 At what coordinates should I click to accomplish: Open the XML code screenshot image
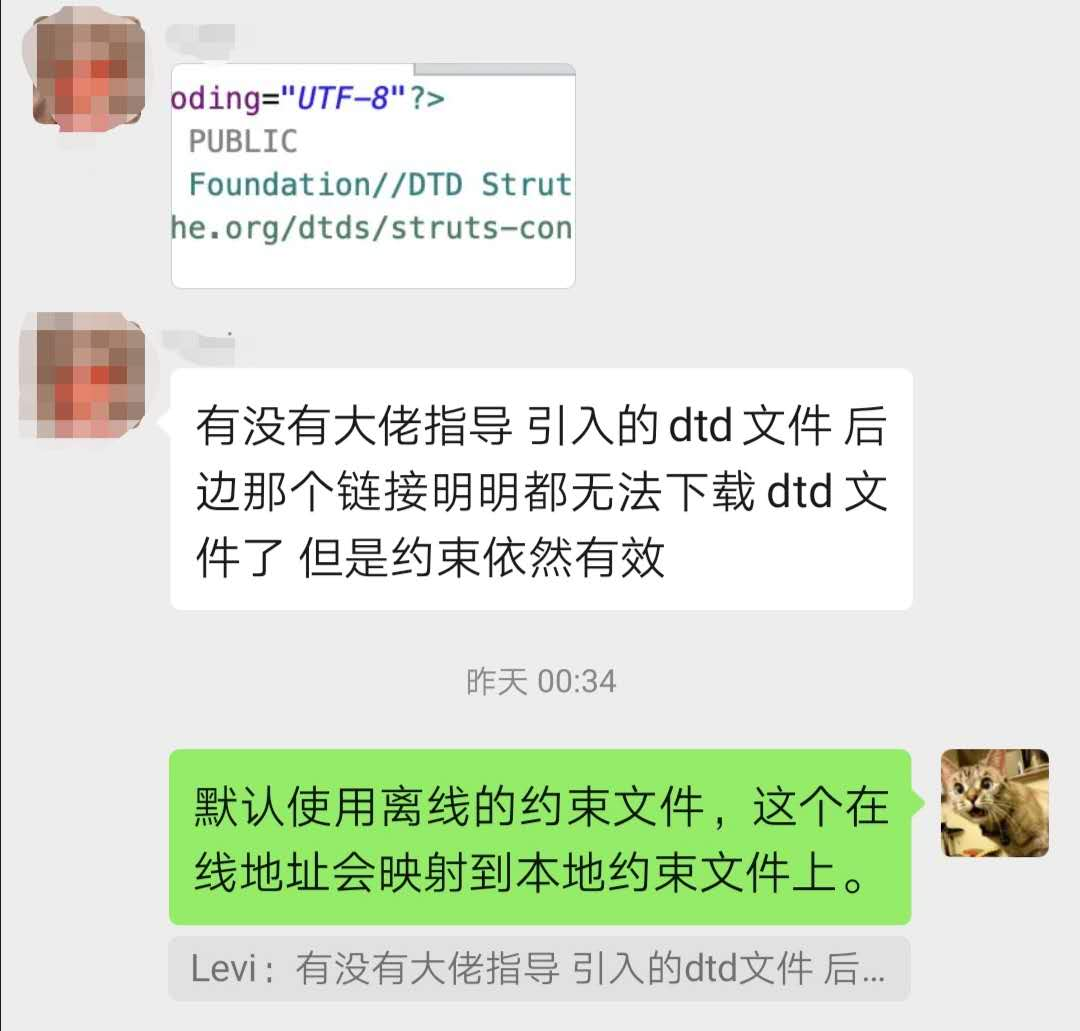373,176
